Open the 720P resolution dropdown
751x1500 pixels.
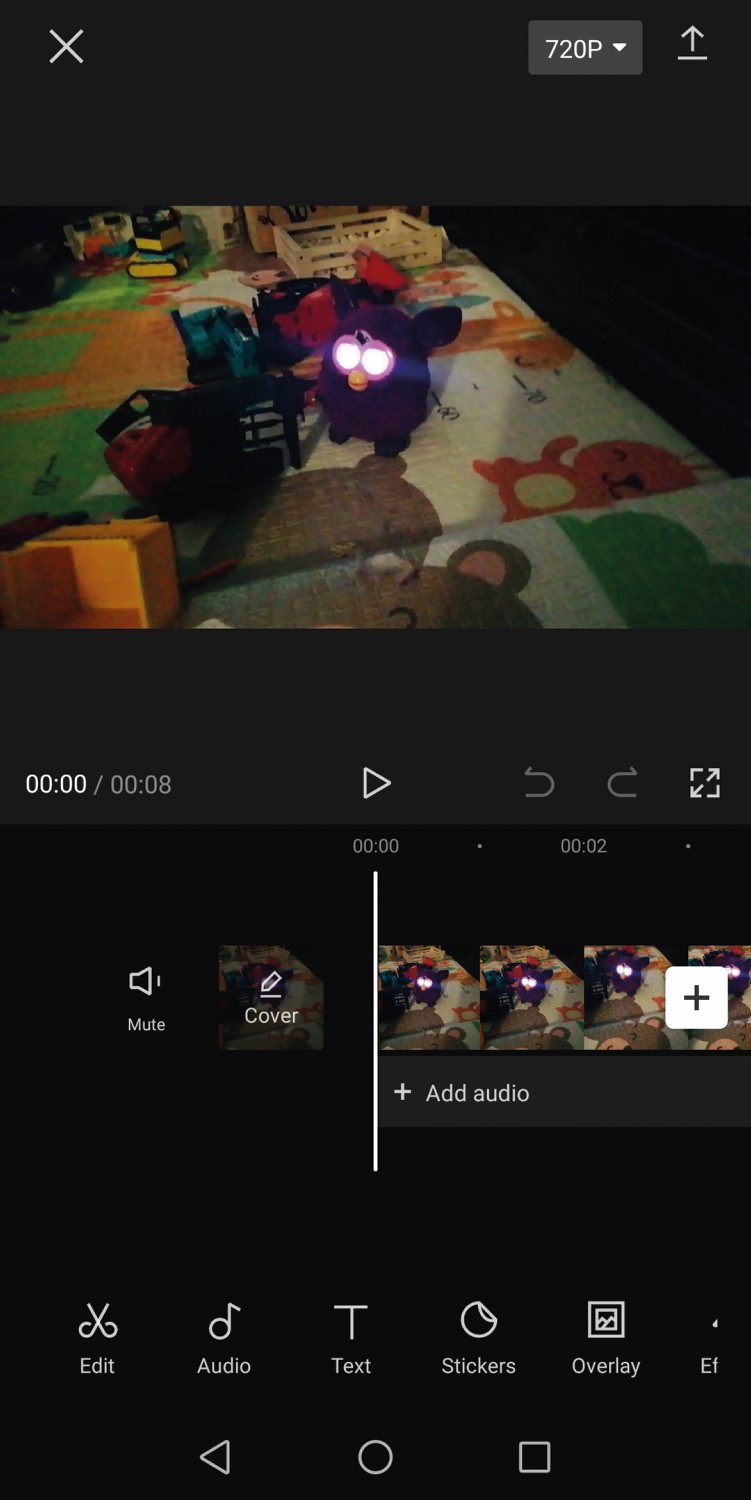585,48
